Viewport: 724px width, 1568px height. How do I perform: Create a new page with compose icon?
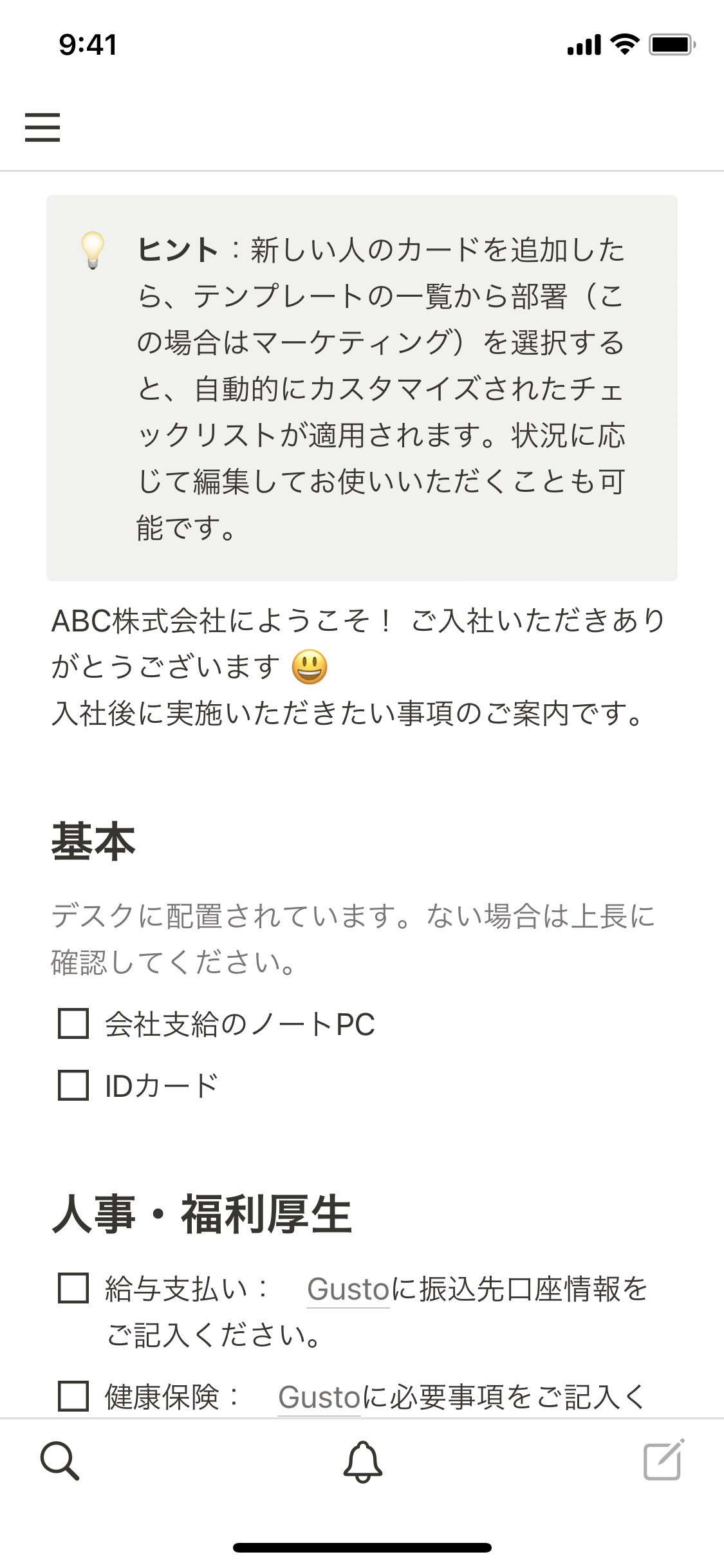(x=664, y=1460)
